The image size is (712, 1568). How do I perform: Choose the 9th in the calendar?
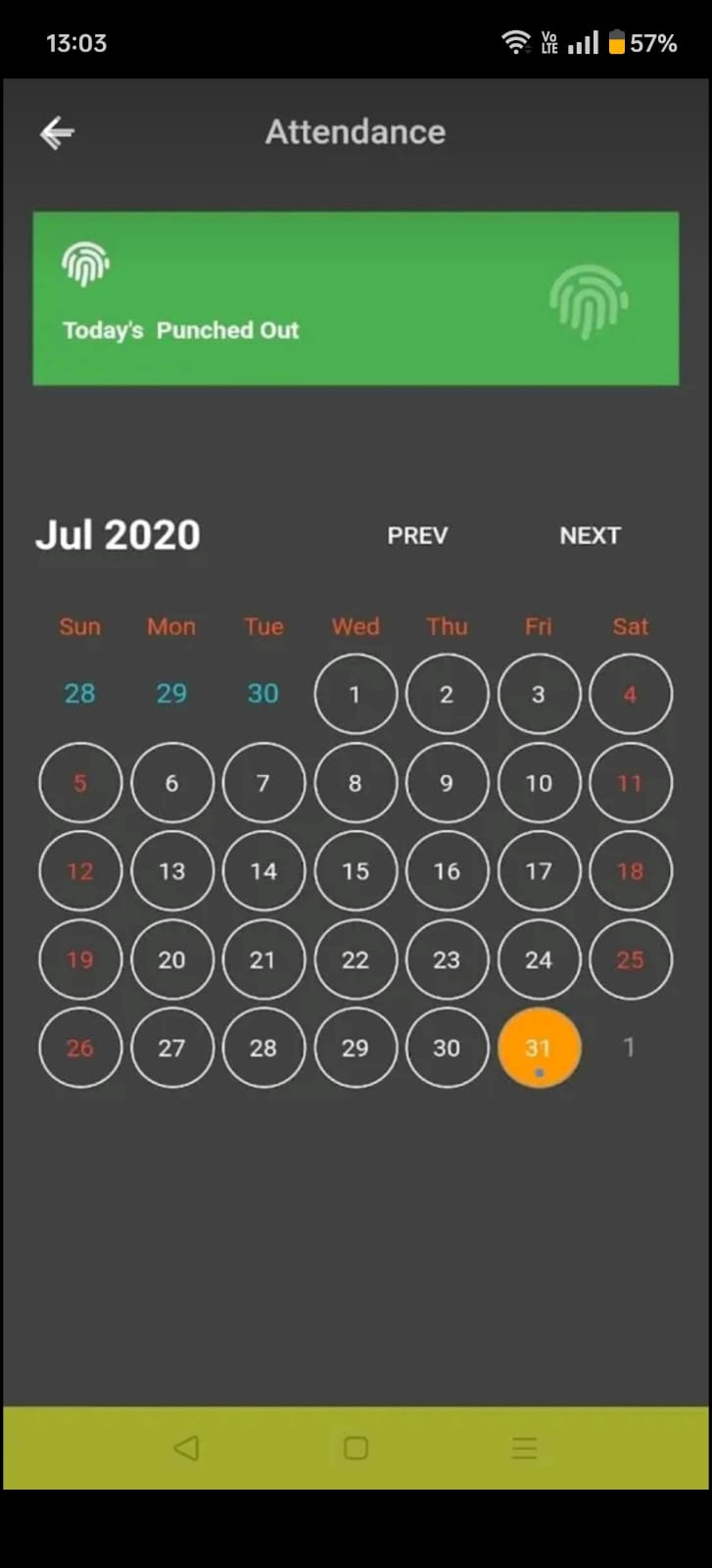coord(447,783)
